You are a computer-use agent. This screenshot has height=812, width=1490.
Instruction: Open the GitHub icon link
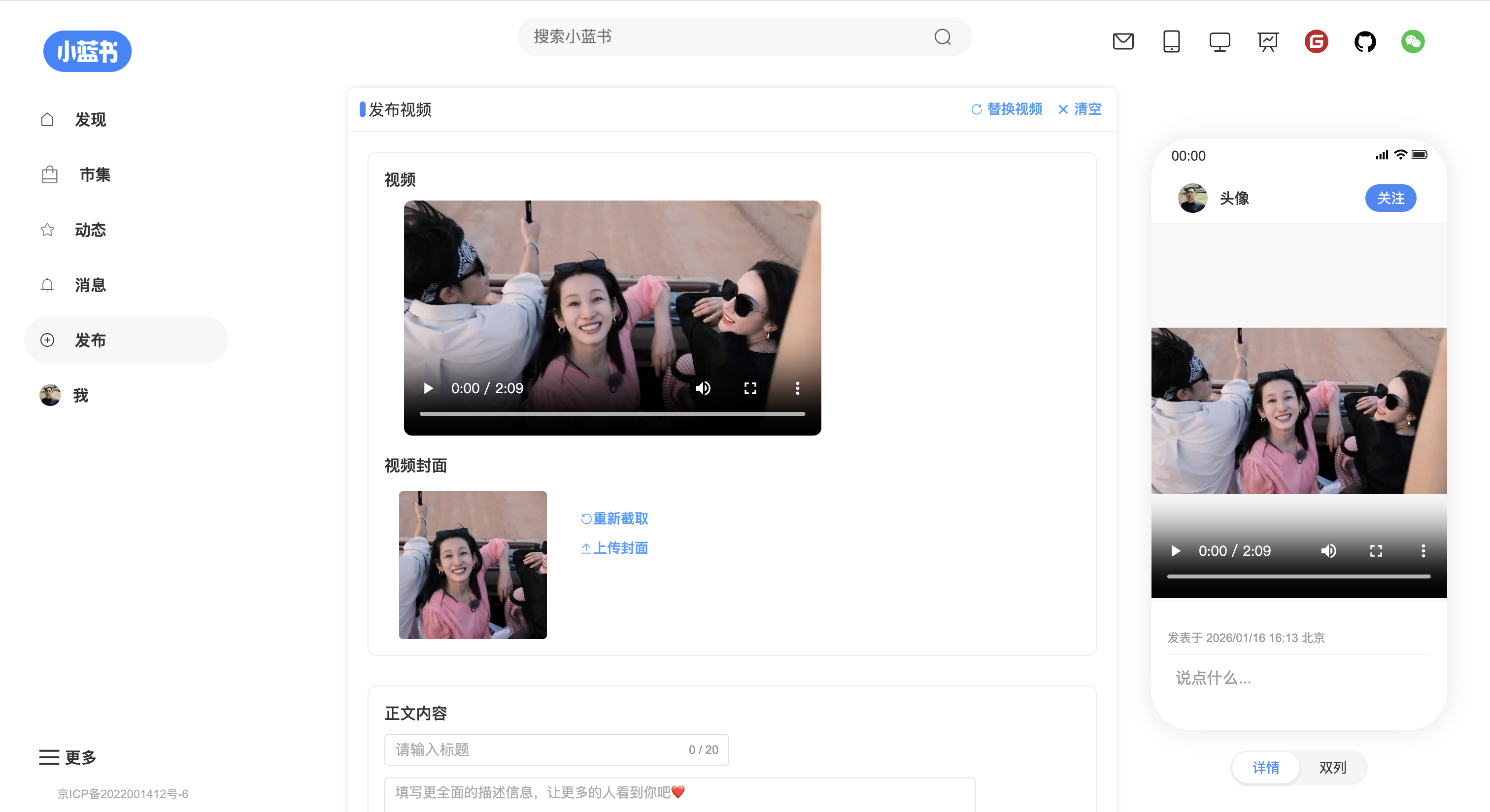1364,42
